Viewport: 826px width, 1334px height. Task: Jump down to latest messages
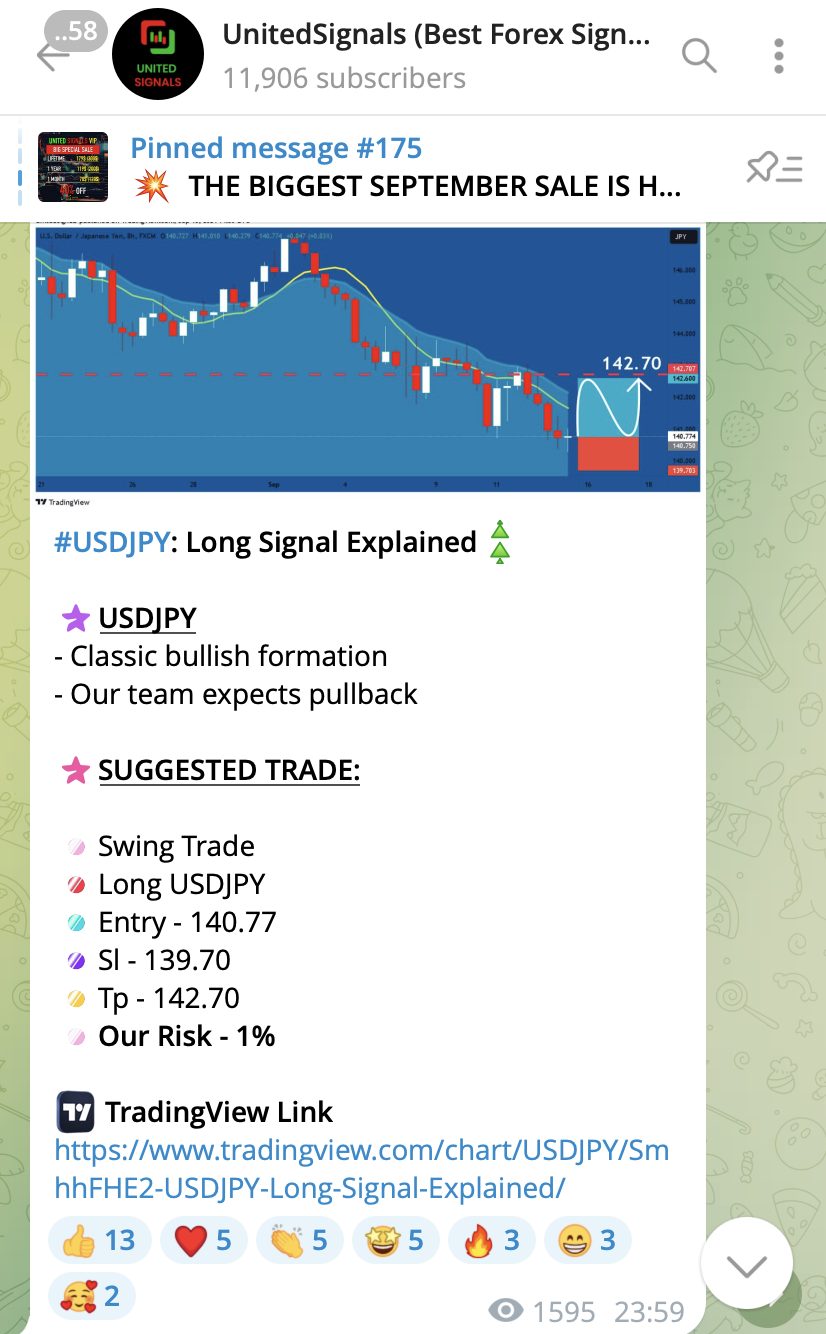tap(746, 1265)
